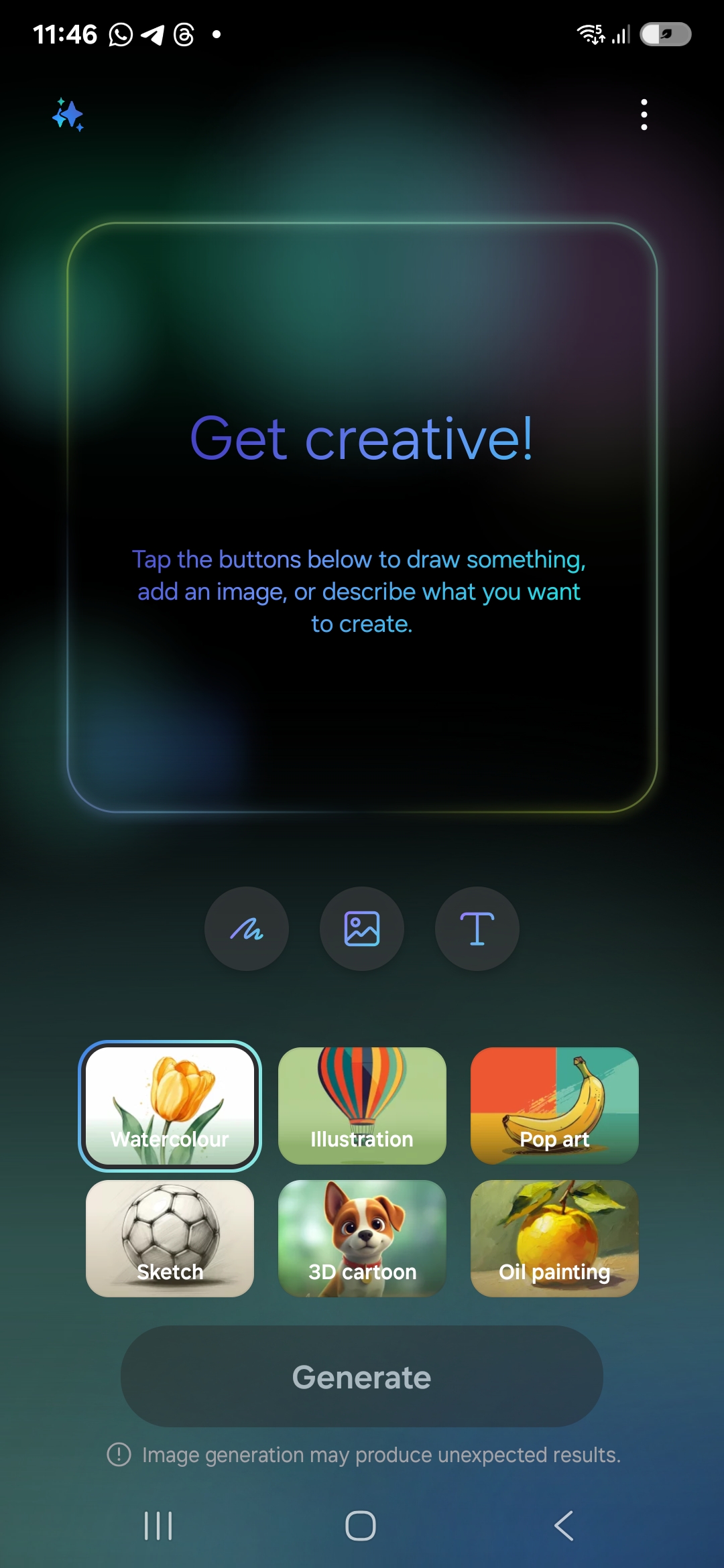Choose the Illustration style
Screen dimensions: 724x1568
362,1106
